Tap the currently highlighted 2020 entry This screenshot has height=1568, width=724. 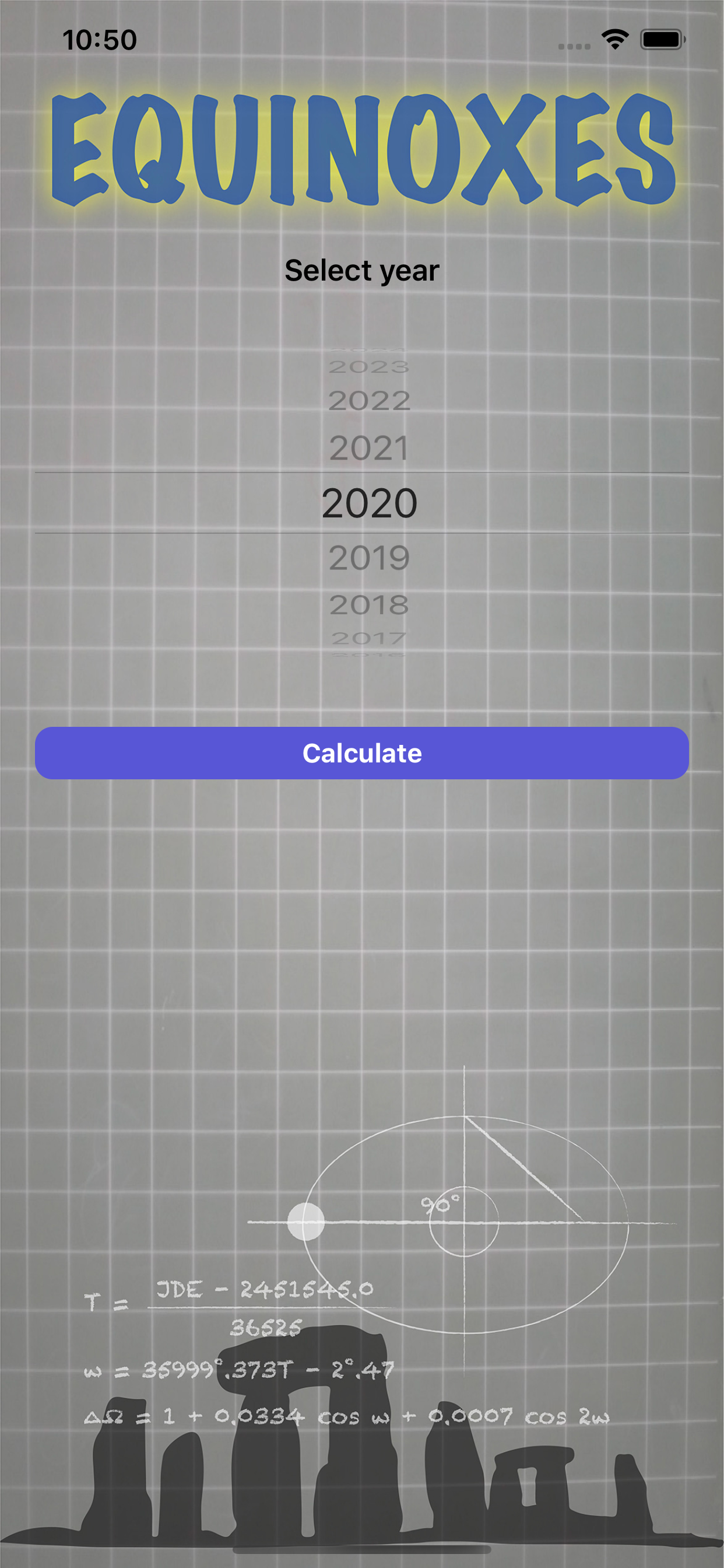(x=370, y=501)
